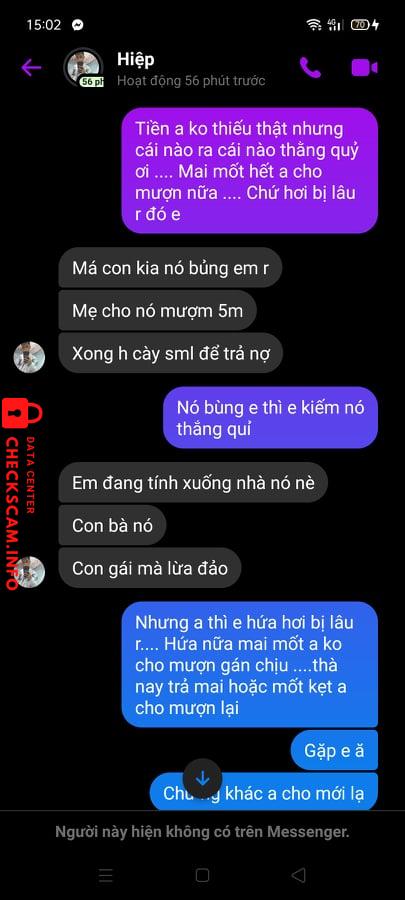Open recent apps from navigation bar

(x=106, y=875)
